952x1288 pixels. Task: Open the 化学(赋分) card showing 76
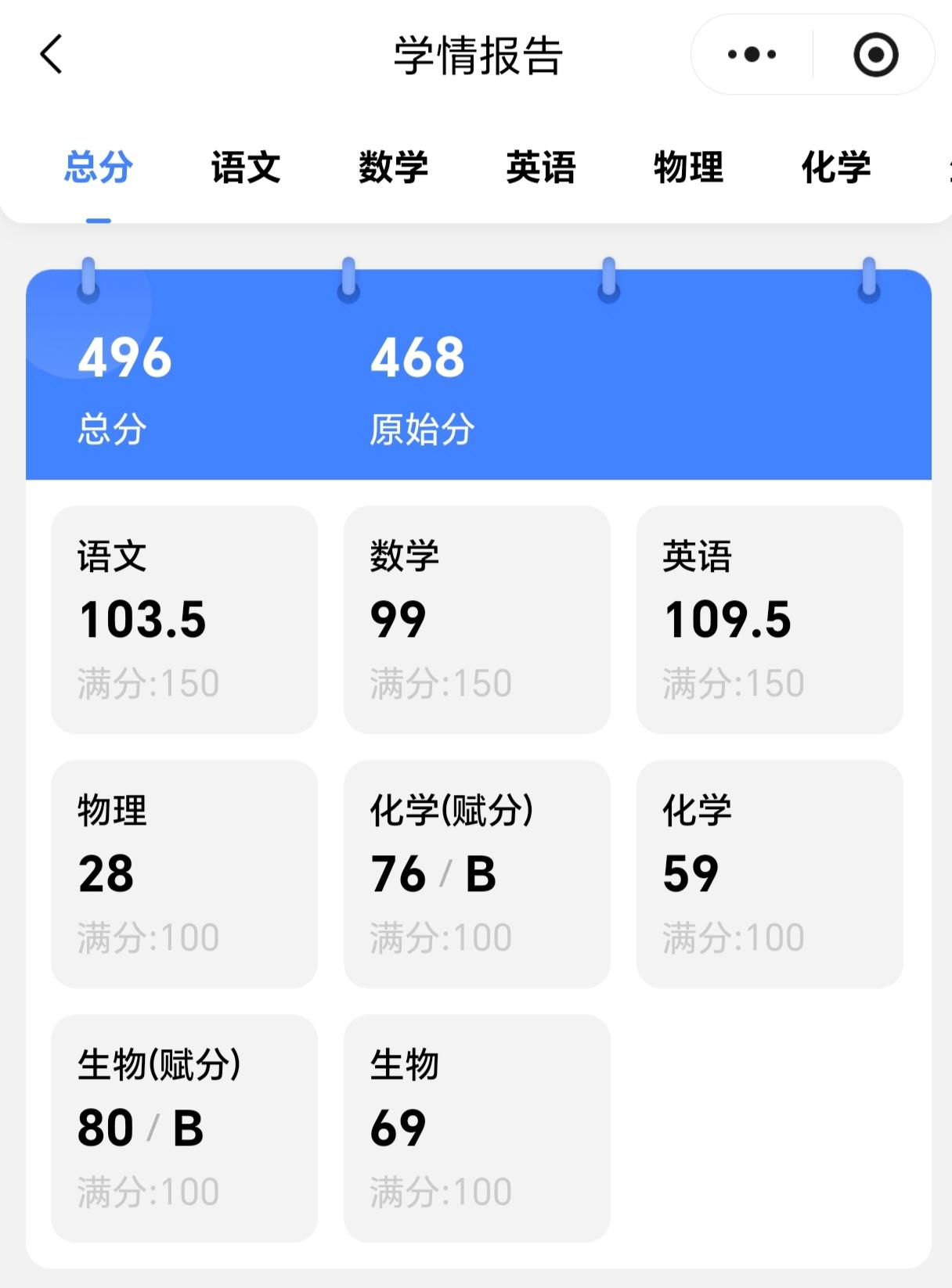(x=477, y=874)
